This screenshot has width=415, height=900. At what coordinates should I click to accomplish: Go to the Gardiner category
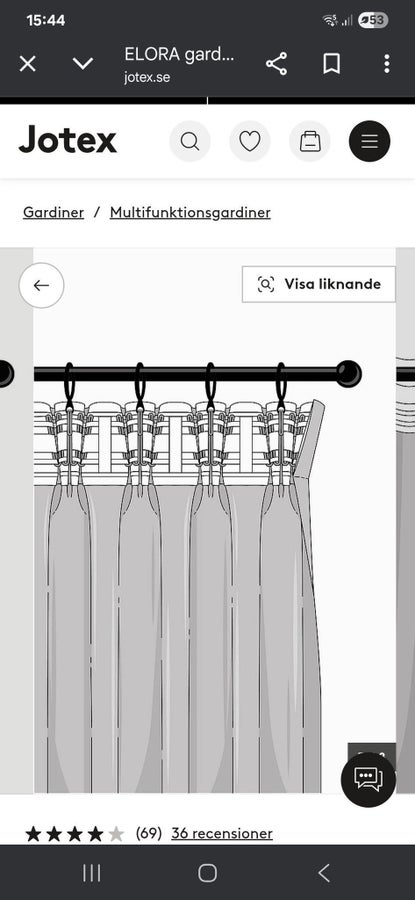53,212
